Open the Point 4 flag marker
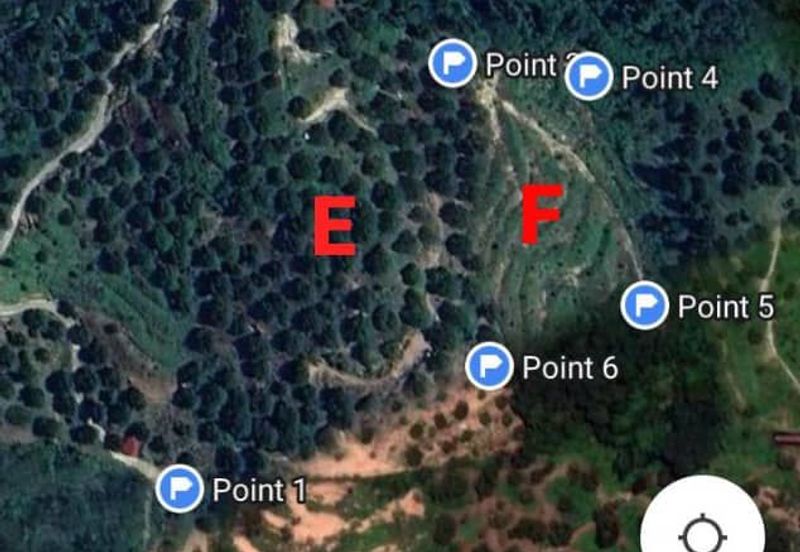 [589, 77]
